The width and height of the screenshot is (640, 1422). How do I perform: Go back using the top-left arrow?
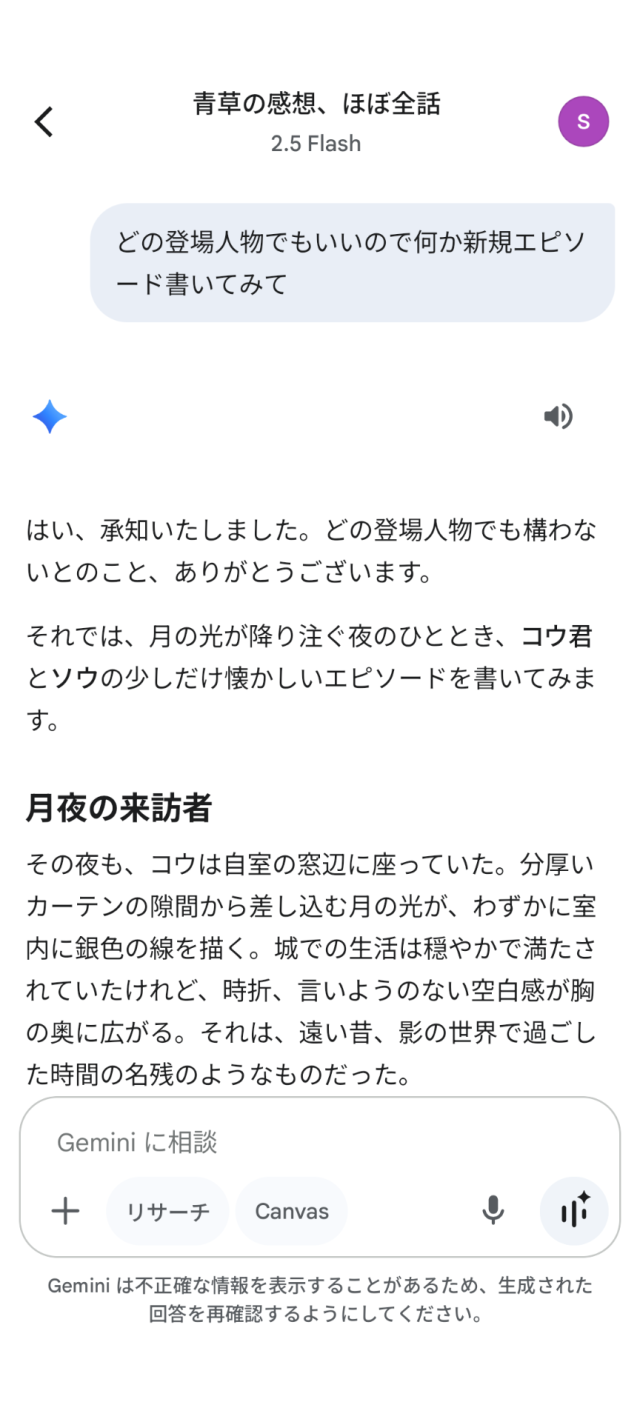pos(44,122)
